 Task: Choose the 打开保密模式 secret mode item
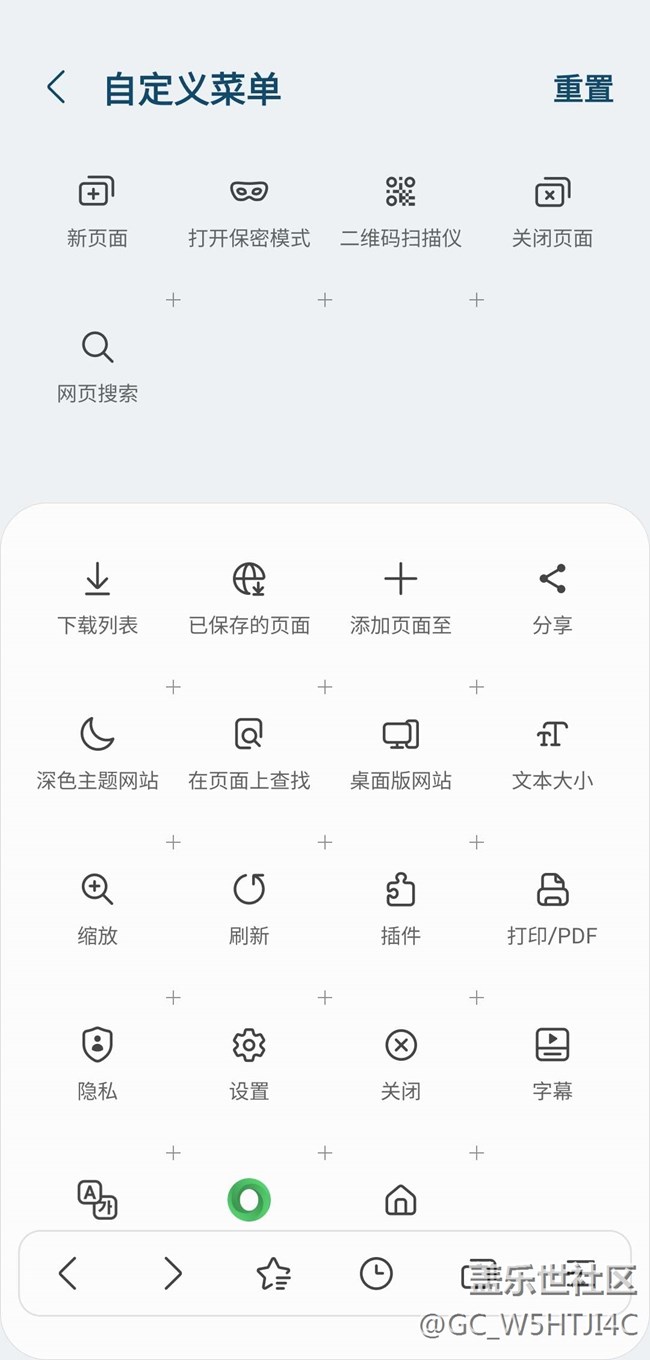tap(249, 212)
